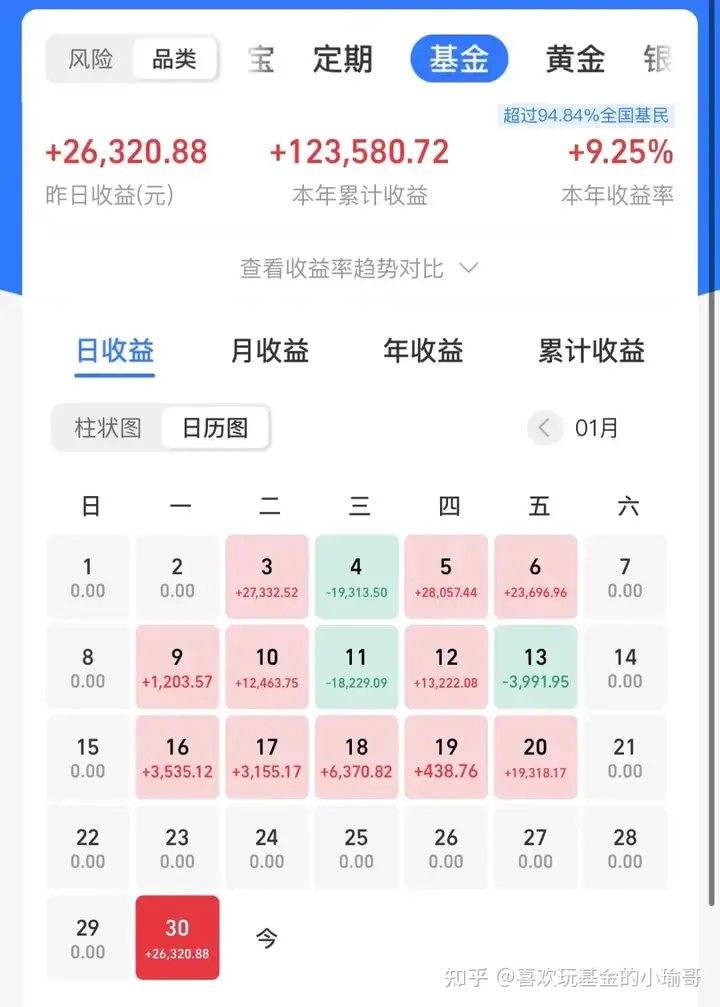
Task: Open day 20 with +19,318.17
Action: pos(535,757)
